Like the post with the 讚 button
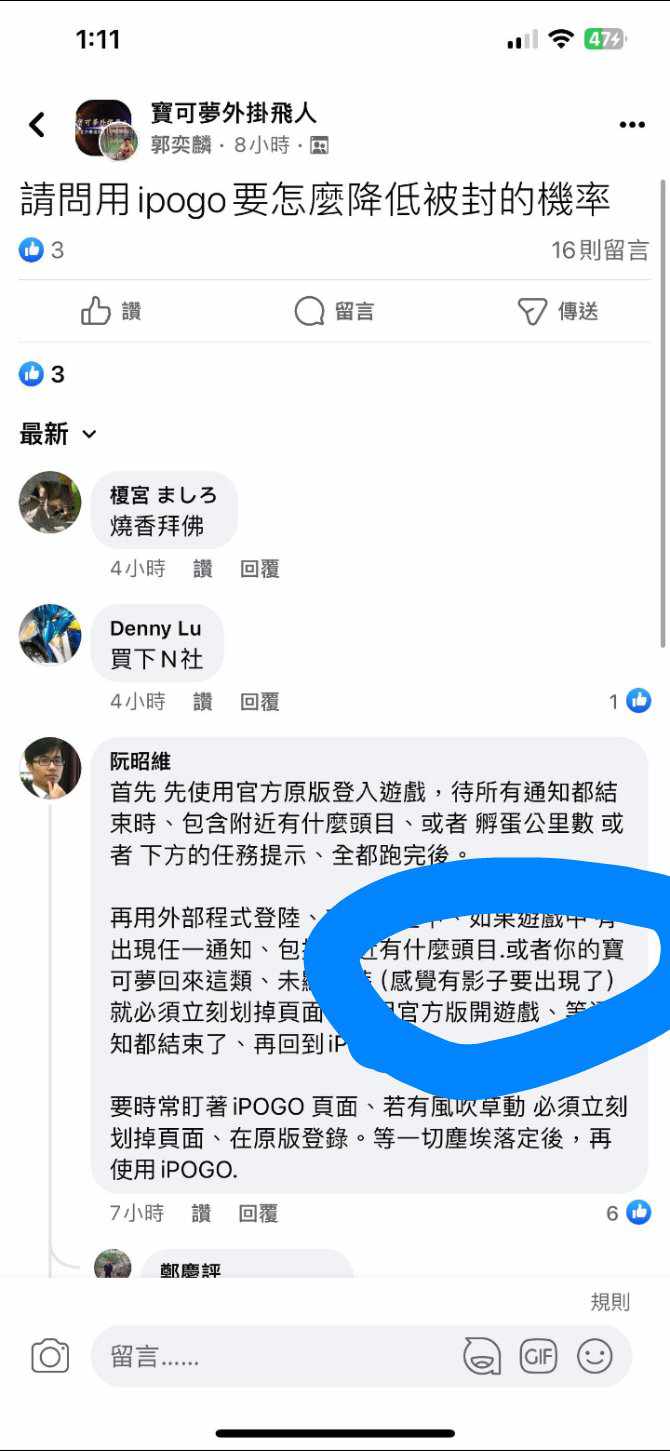The height and width of the screenshot is (1451, 670). pyautogui.click(x=111, y=312)
